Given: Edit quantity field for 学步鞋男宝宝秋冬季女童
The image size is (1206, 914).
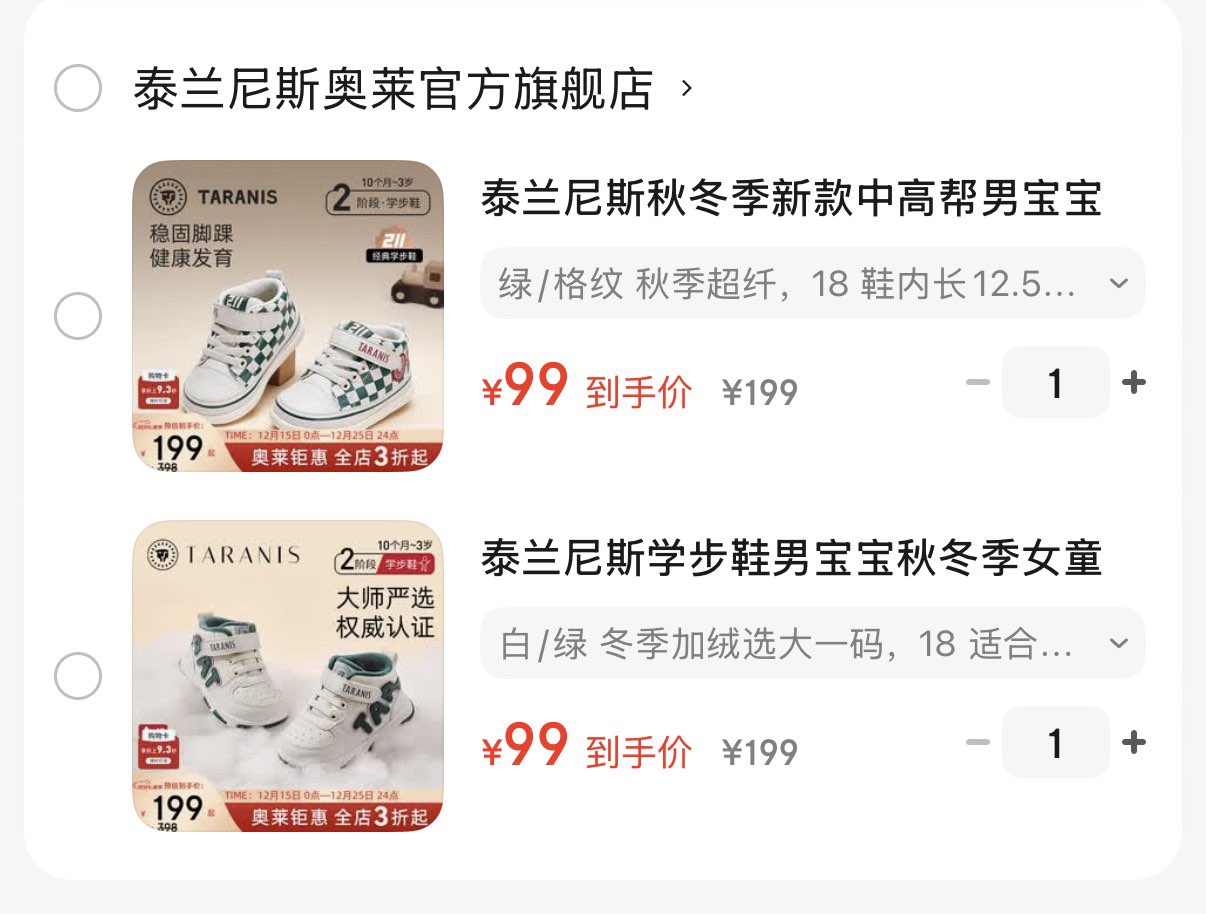Looking at the screenshot, I should tap(1055, 742).
